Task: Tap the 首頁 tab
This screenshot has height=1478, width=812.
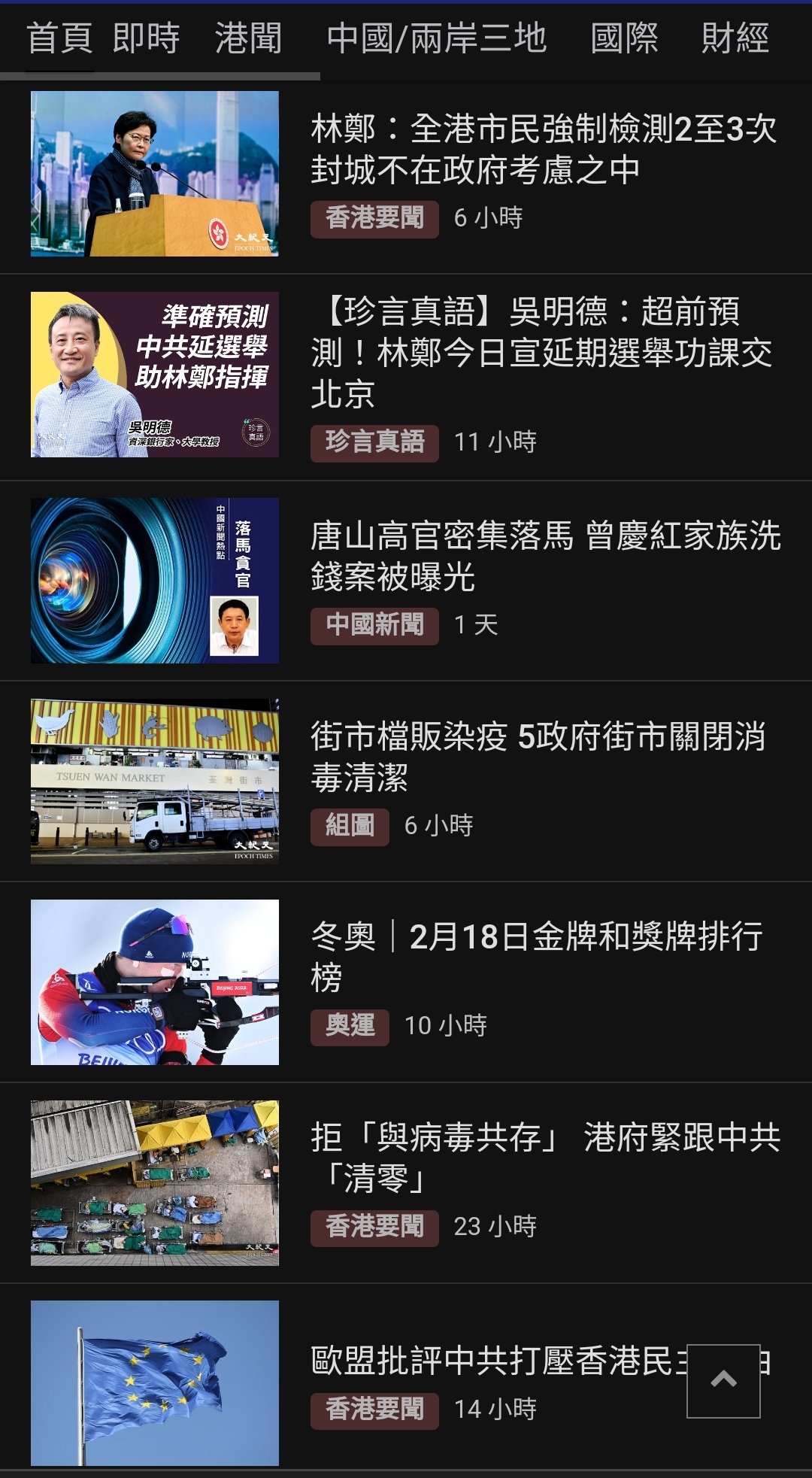Action: 59,38
